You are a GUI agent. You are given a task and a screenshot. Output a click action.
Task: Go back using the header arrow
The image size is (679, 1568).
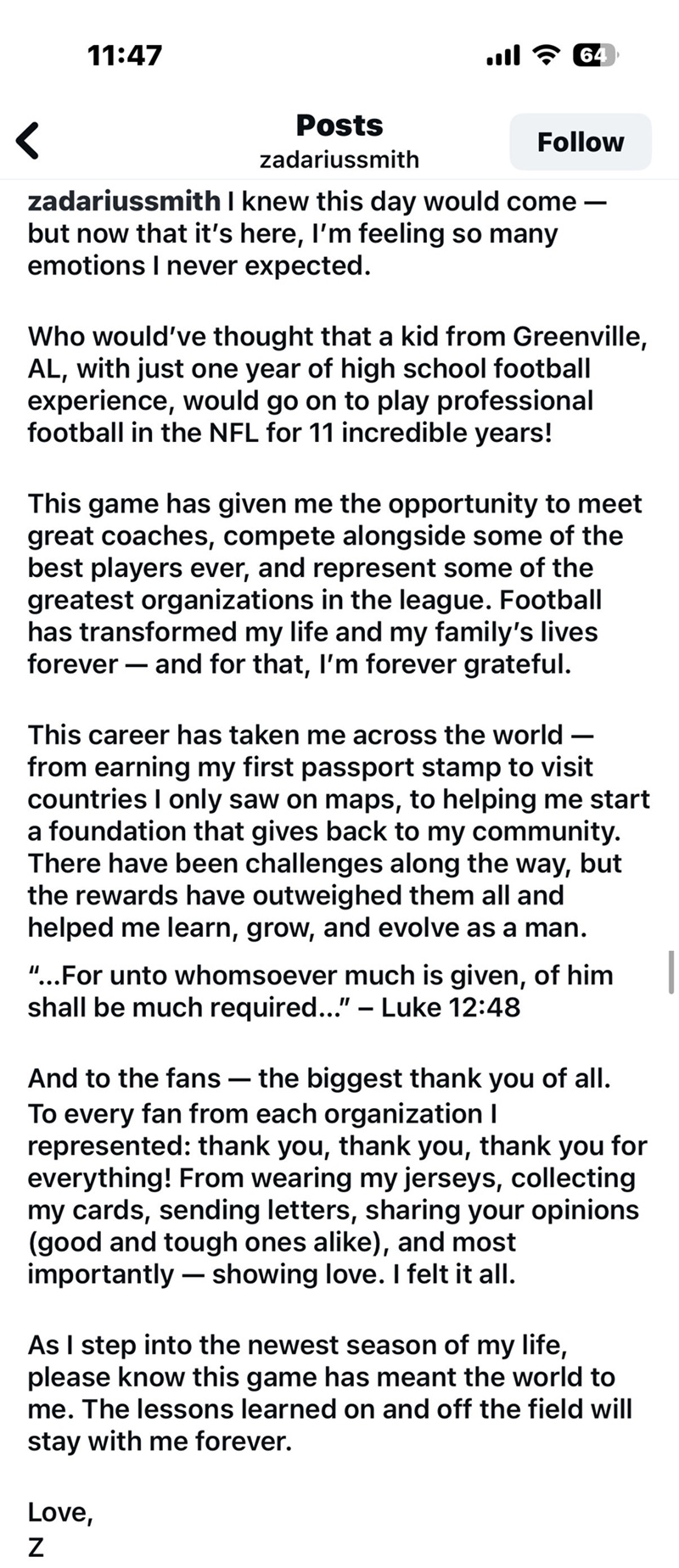29,141
